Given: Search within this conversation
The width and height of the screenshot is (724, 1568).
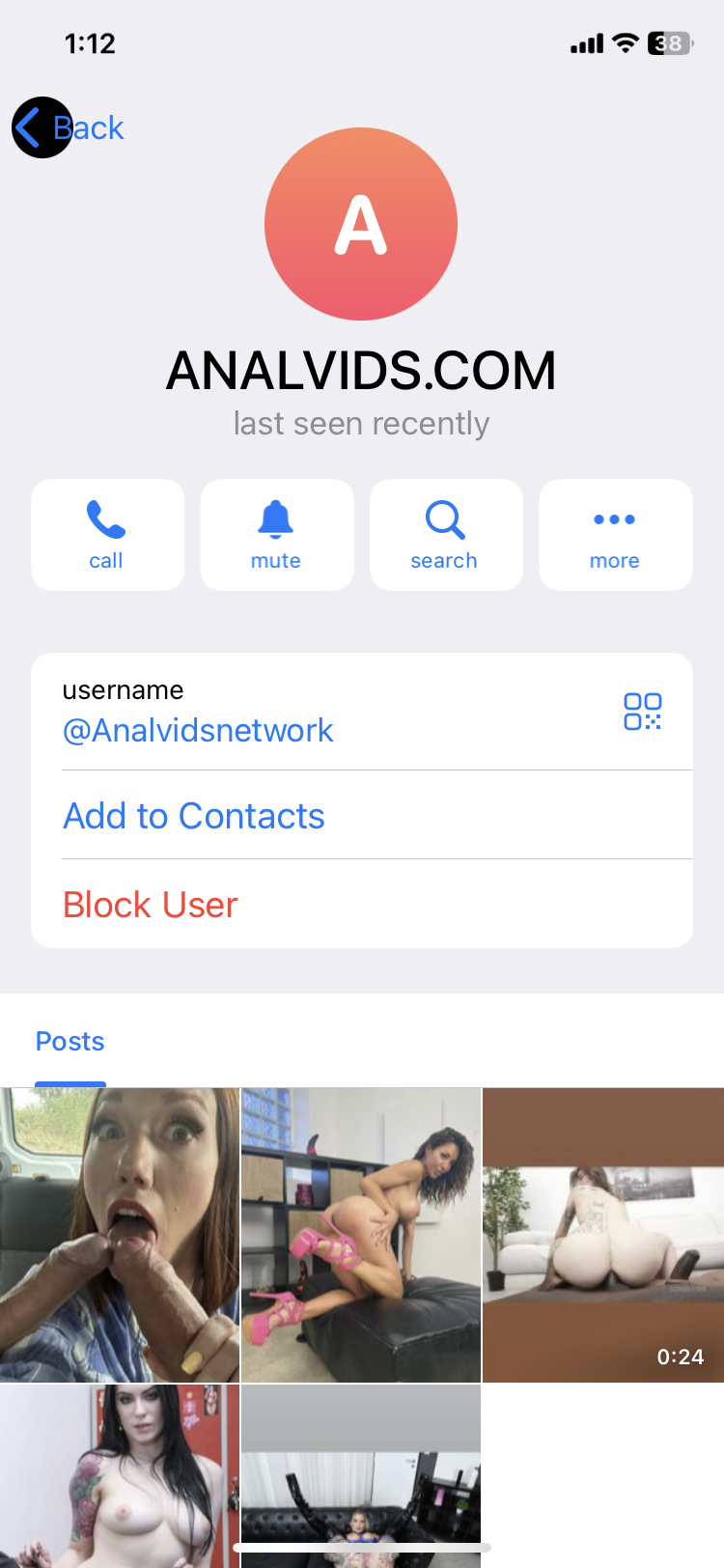Looking at the screenshot, I should coord(445,535).
